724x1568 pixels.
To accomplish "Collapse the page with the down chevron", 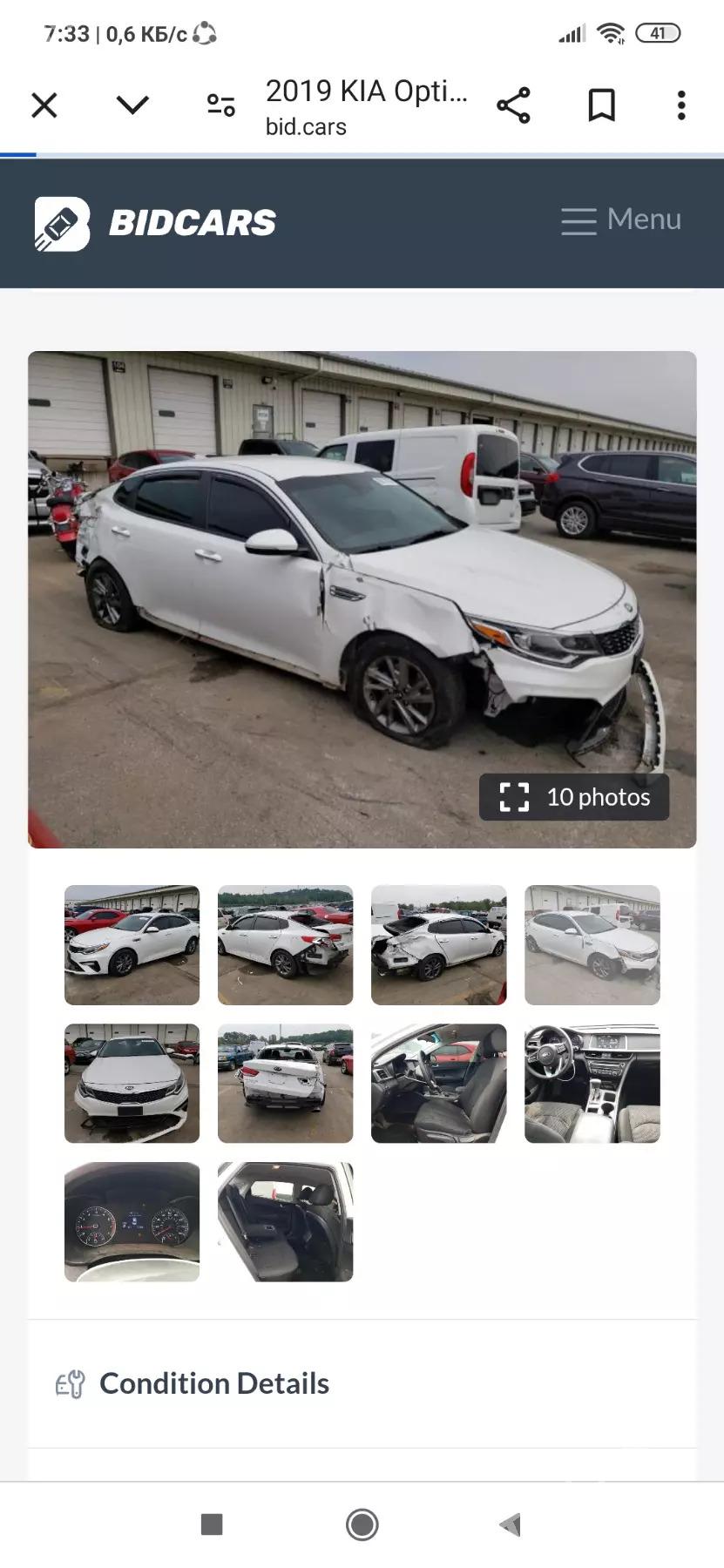I will coord(131,105).
